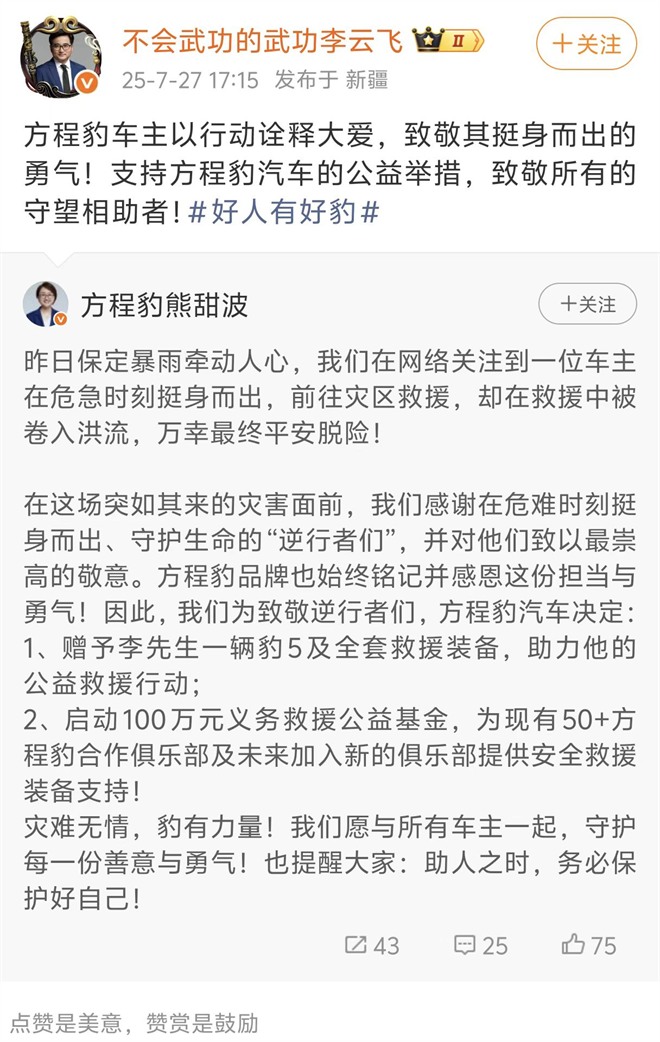
Task: Follow 不会武功的武功李云飞 with the 关注 button
Action: coord(586,44)
